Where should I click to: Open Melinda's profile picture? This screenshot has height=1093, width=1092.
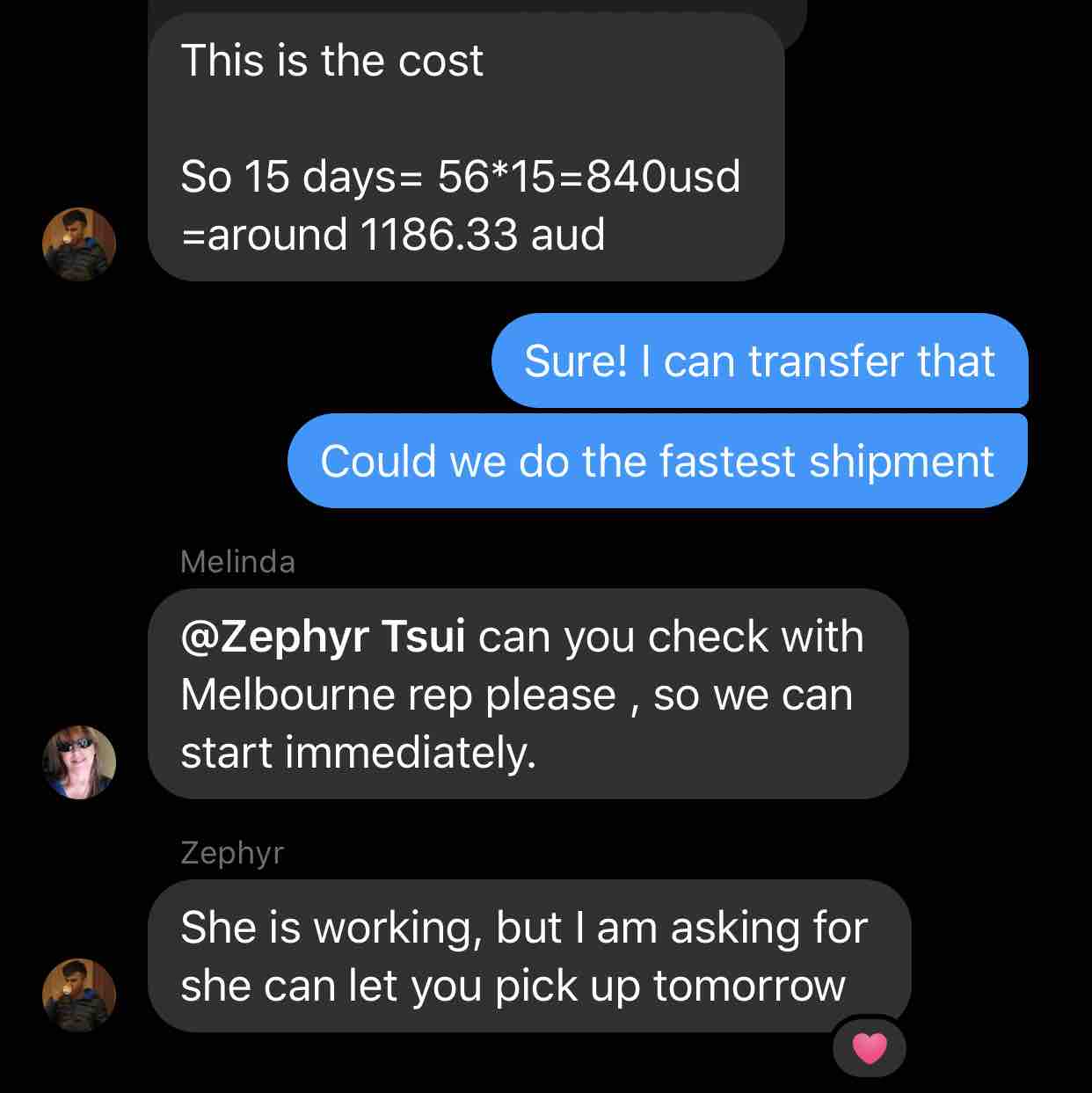coord(79,762)
